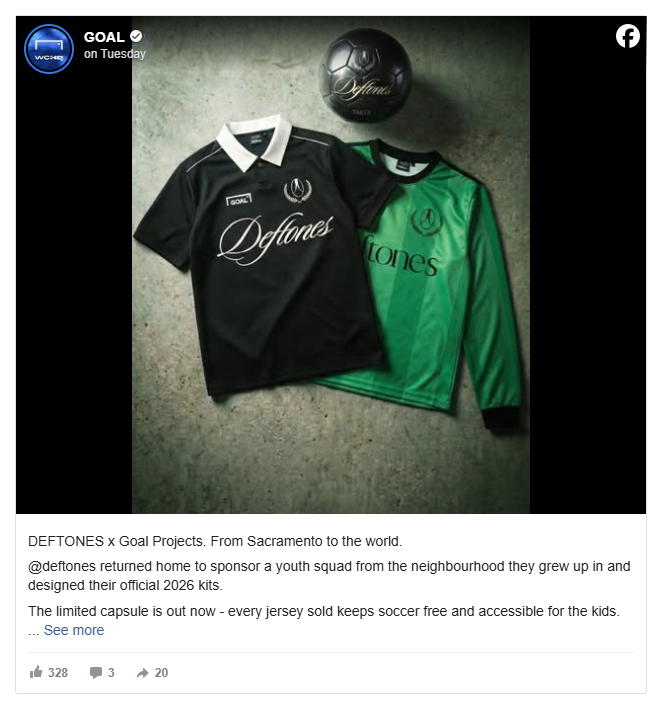The height and width of the screenshot is (706, 662).
Task: Open the GOAL page name link
Action: (x=104, y=37)
